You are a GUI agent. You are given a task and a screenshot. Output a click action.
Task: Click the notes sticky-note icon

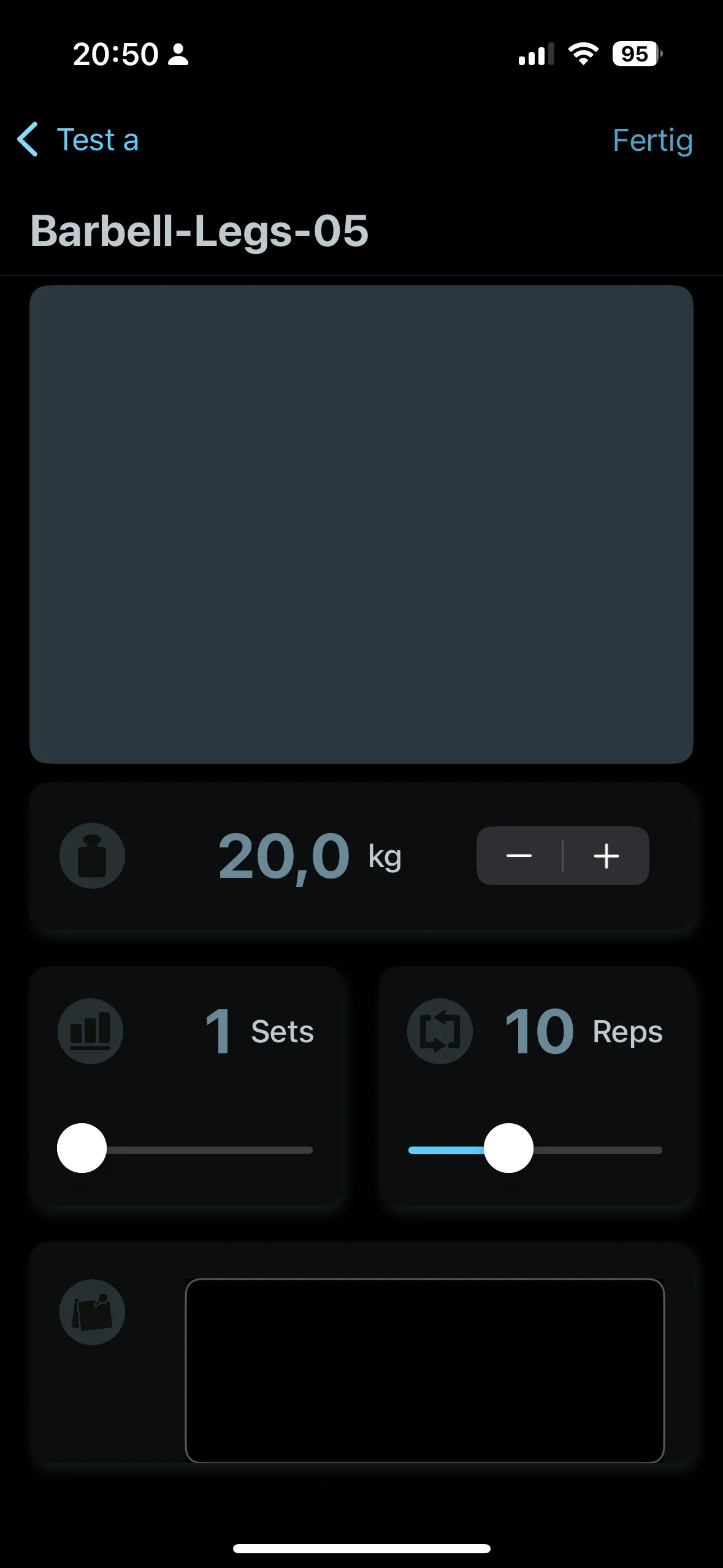click(x=93, y=1311)
